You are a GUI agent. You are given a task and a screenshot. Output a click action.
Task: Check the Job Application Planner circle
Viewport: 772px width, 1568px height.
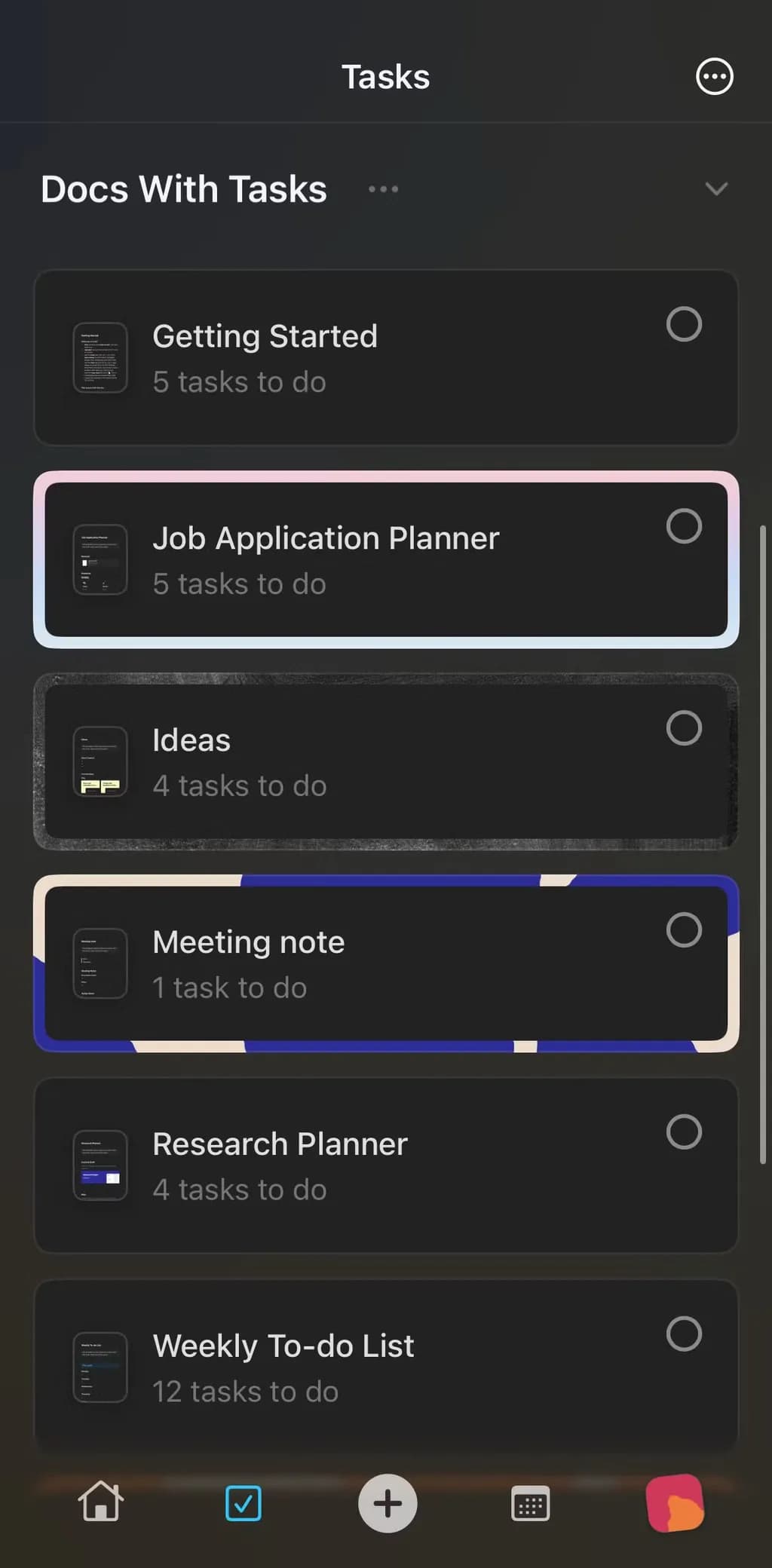pos(684,526)
